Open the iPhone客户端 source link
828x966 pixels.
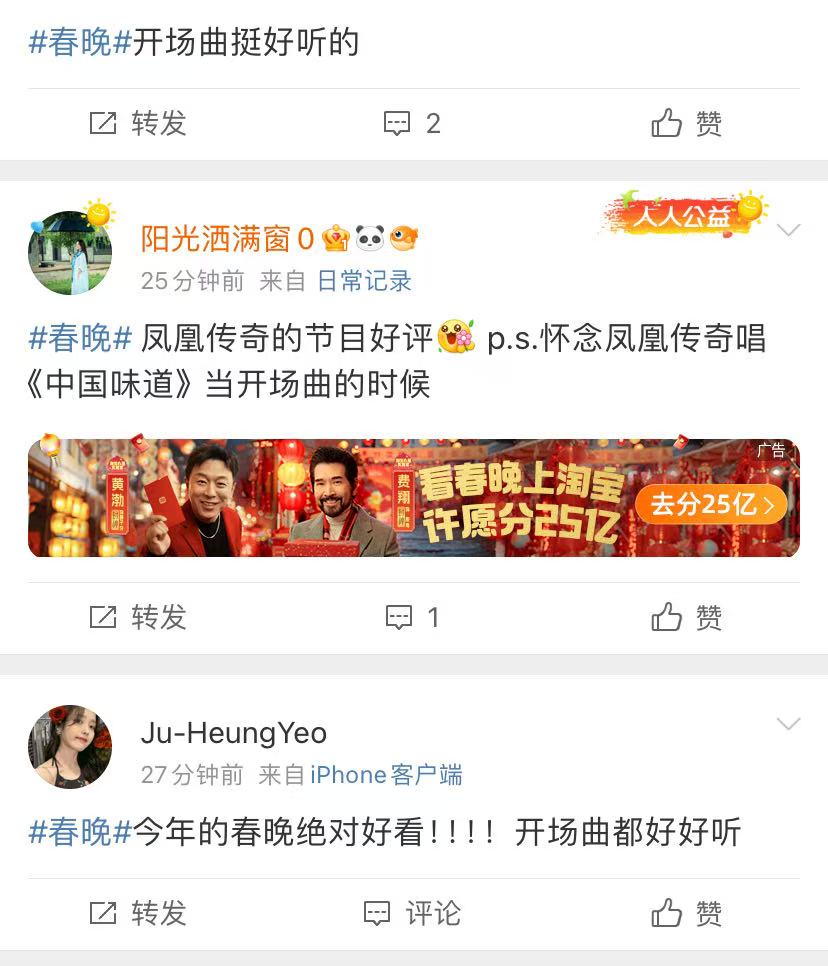pyautogui.click(x=386, y=775)
